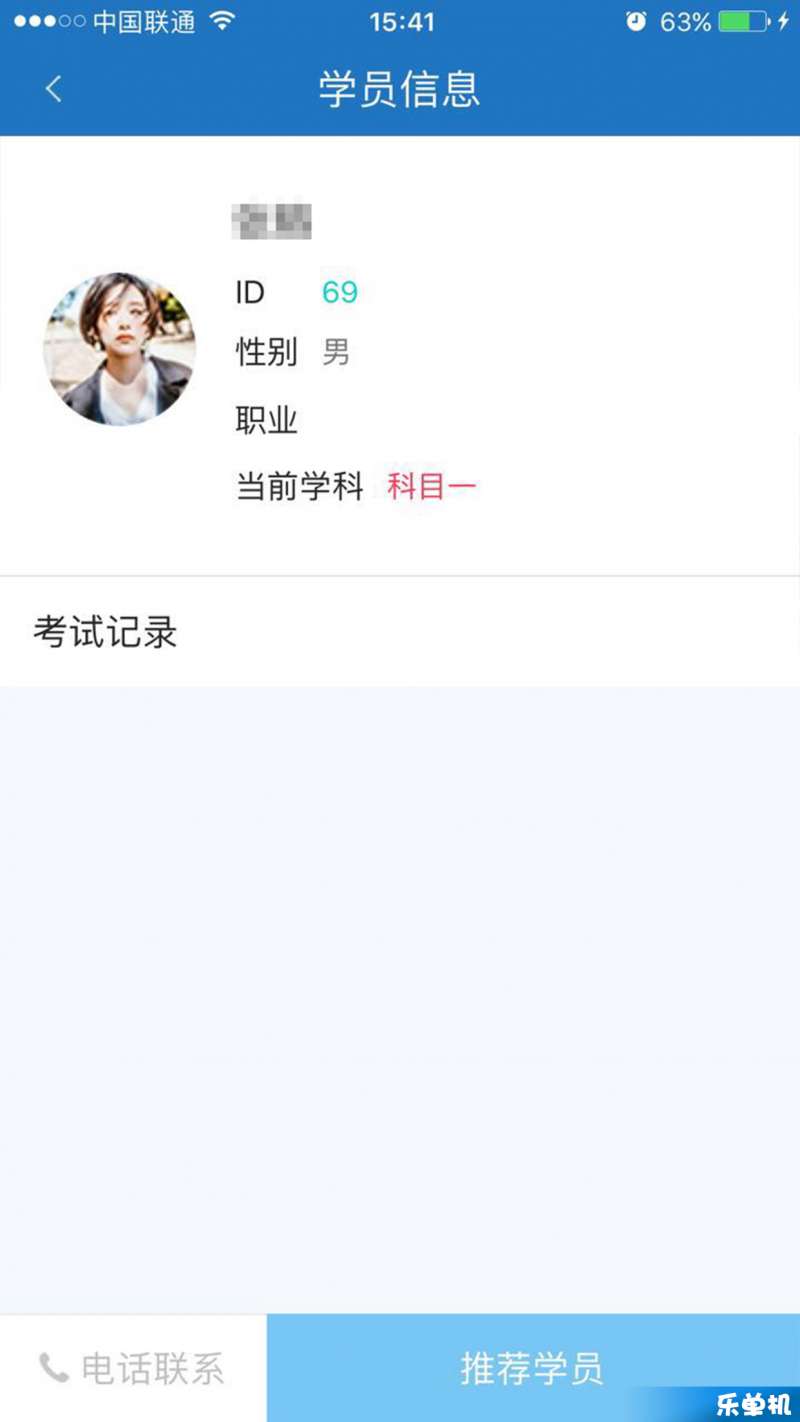Open the student's profile photo

pos(119,349)
